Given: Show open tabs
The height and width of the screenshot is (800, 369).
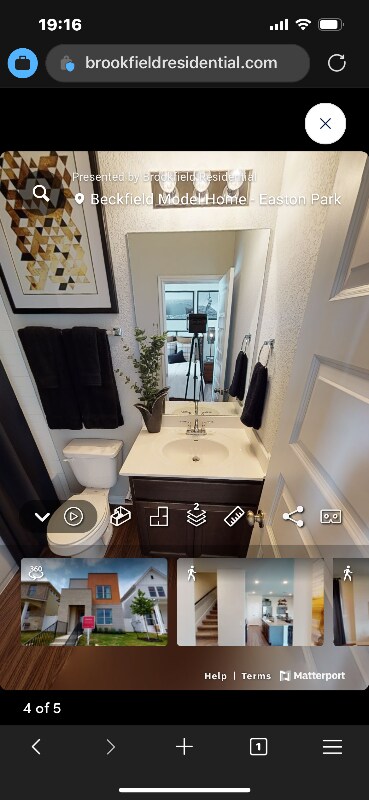Looking at the screenshot, I should (x=258, y=747).
